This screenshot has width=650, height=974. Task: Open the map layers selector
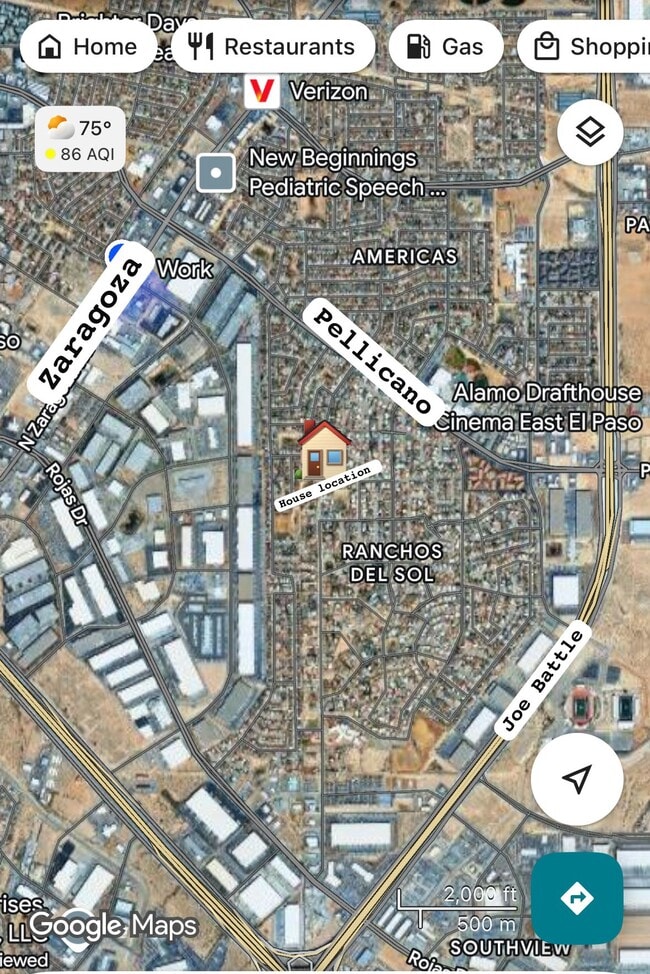[590, 131]
